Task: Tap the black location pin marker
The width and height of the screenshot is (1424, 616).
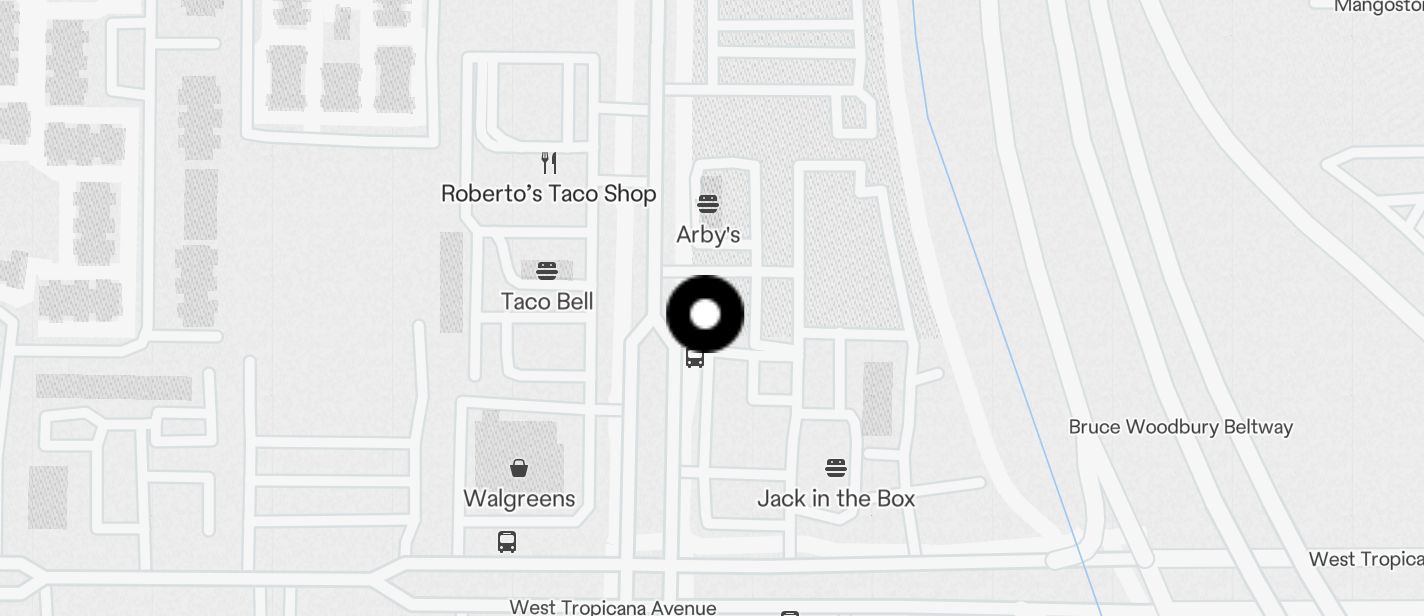Action: (705, 314)
